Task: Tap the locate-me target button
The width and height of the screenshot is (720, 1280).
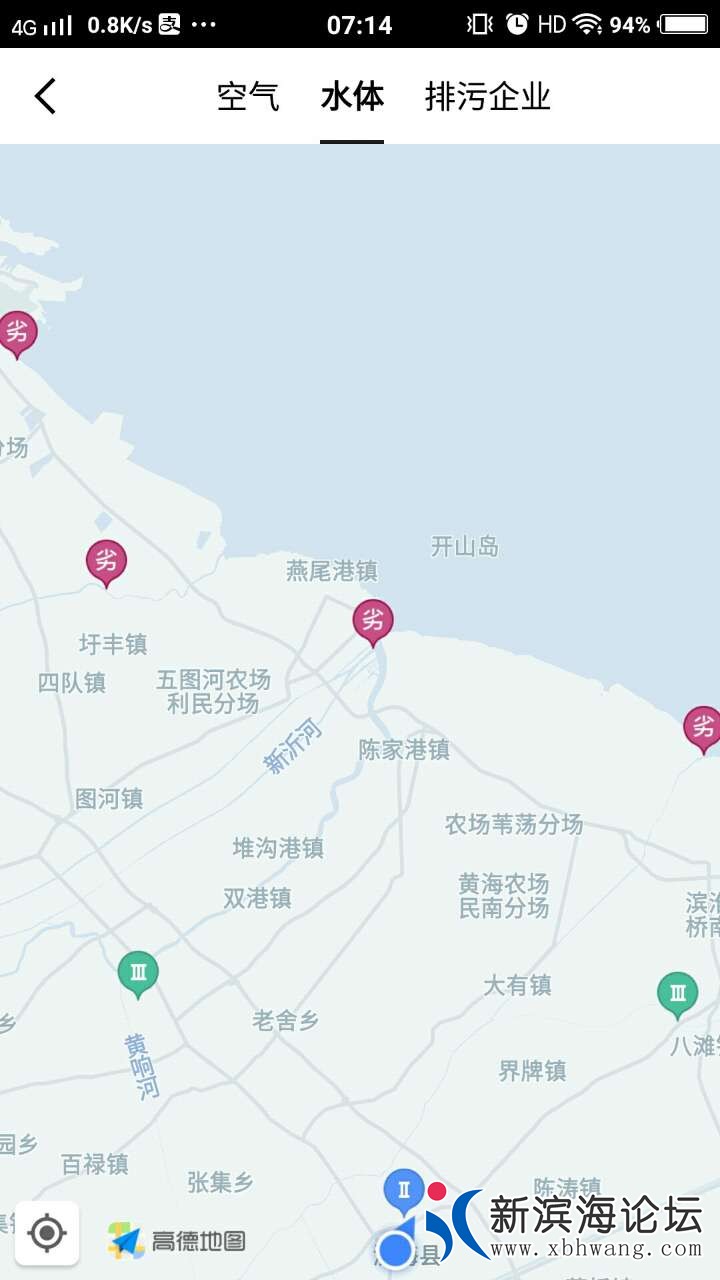Action: point(47,1233)
